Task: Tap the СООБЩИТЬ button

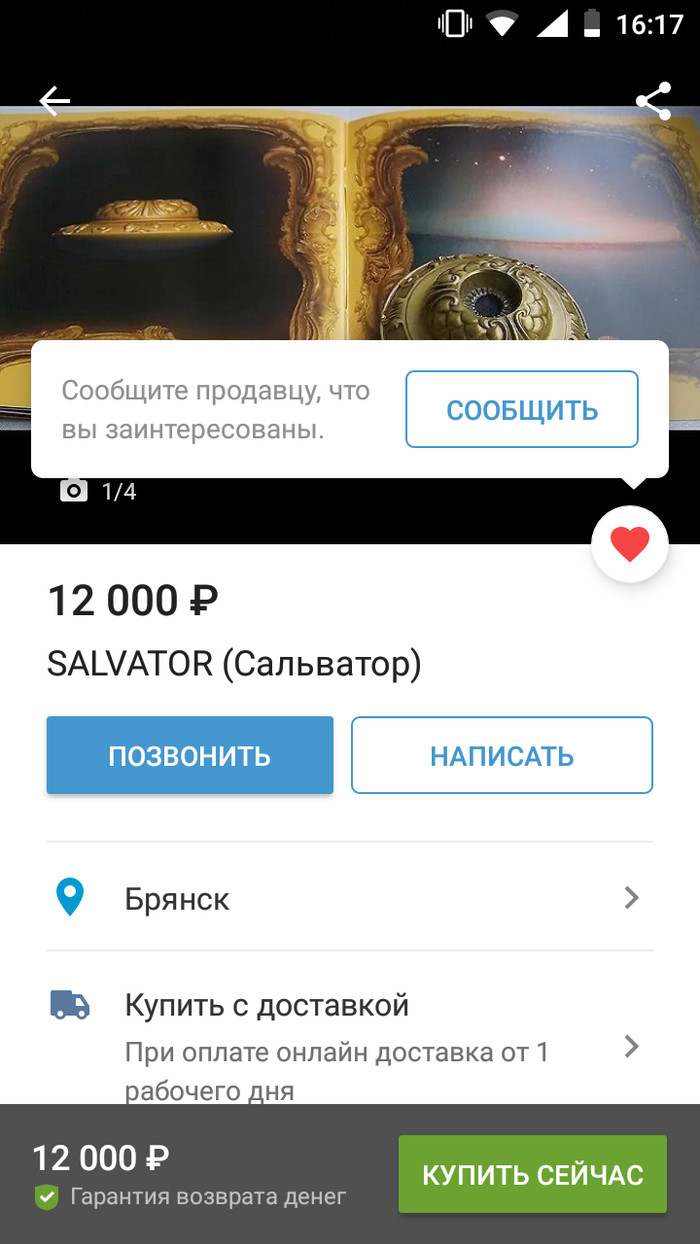Action: [521, 410]
